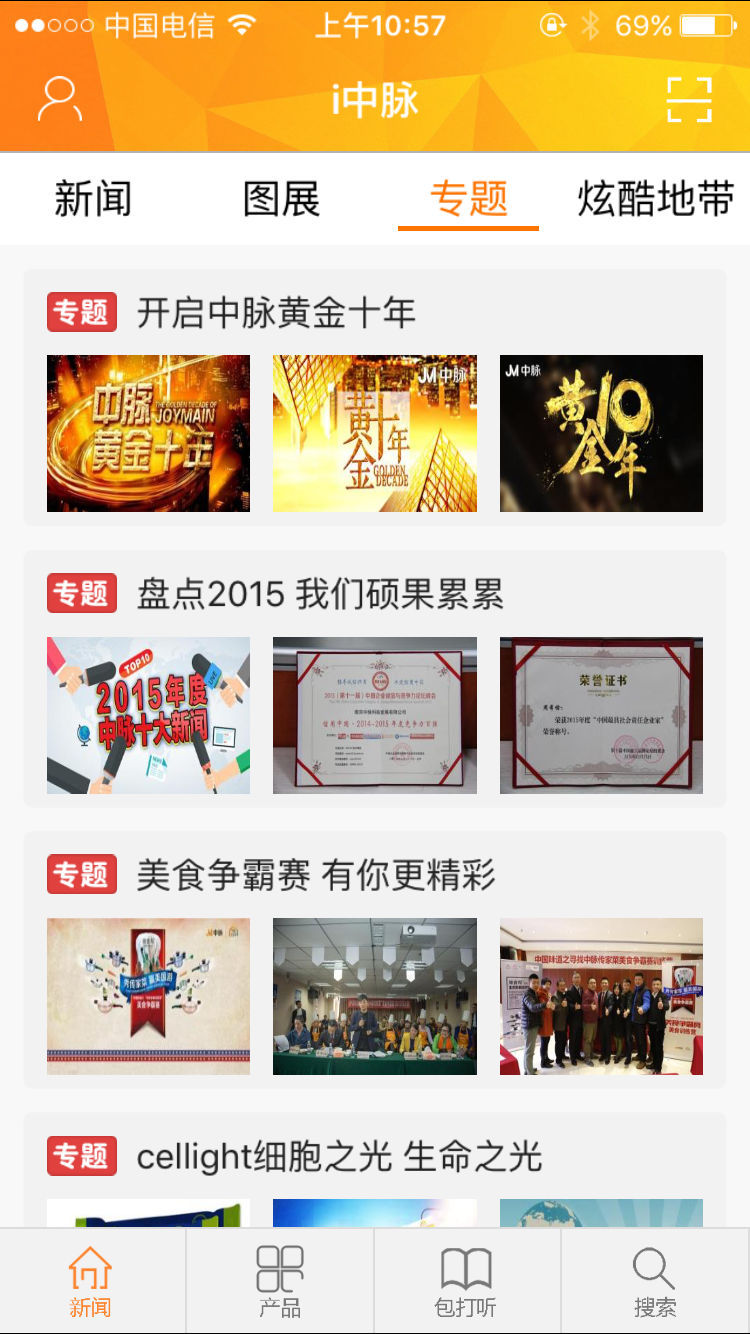Viewport: 750px width, 1334px height.
Task: Open the QR scan icon
Action: (689, 99)
